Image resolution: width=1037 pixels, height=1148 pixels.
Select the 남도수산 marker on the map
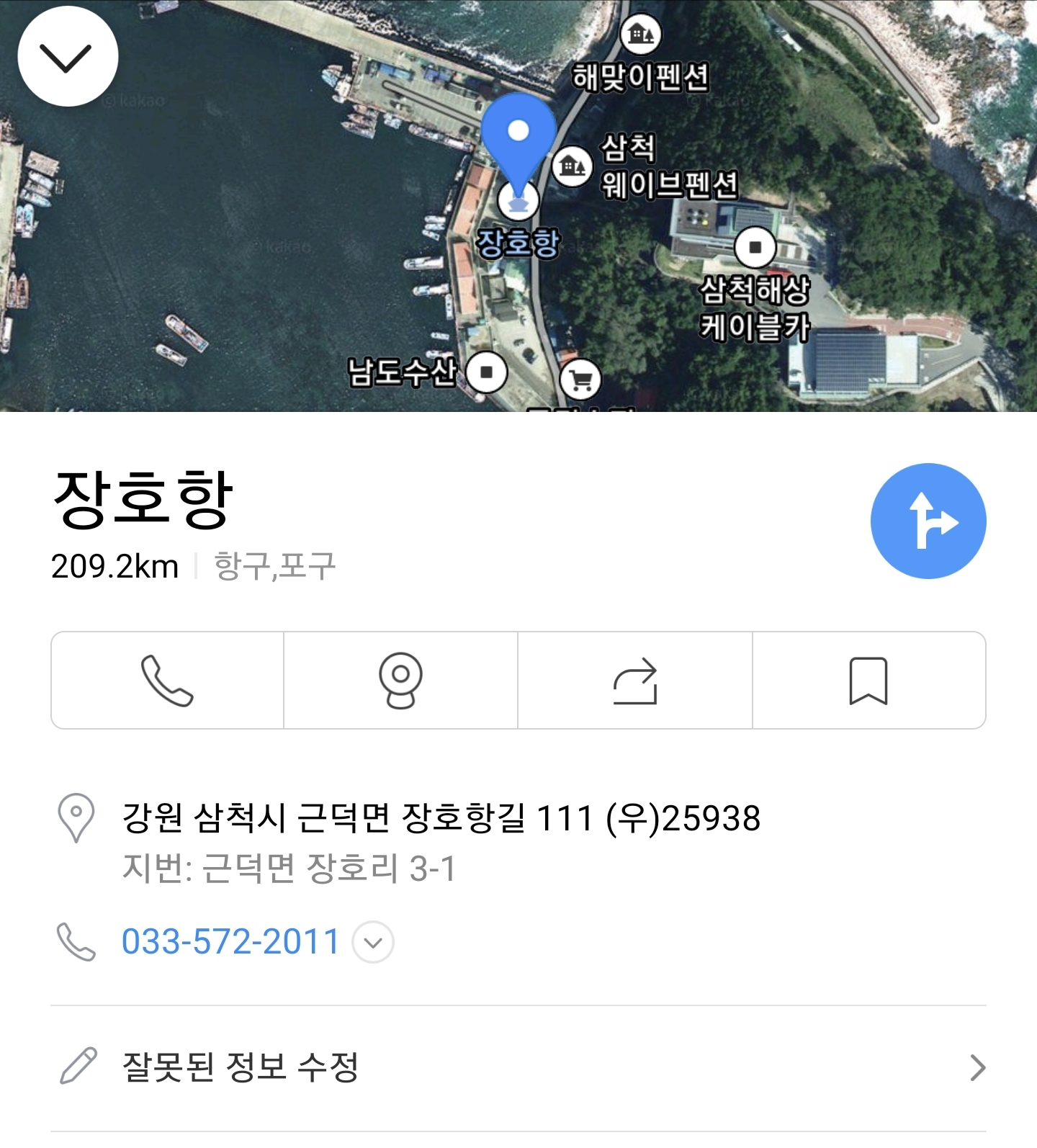click(487, 372)
